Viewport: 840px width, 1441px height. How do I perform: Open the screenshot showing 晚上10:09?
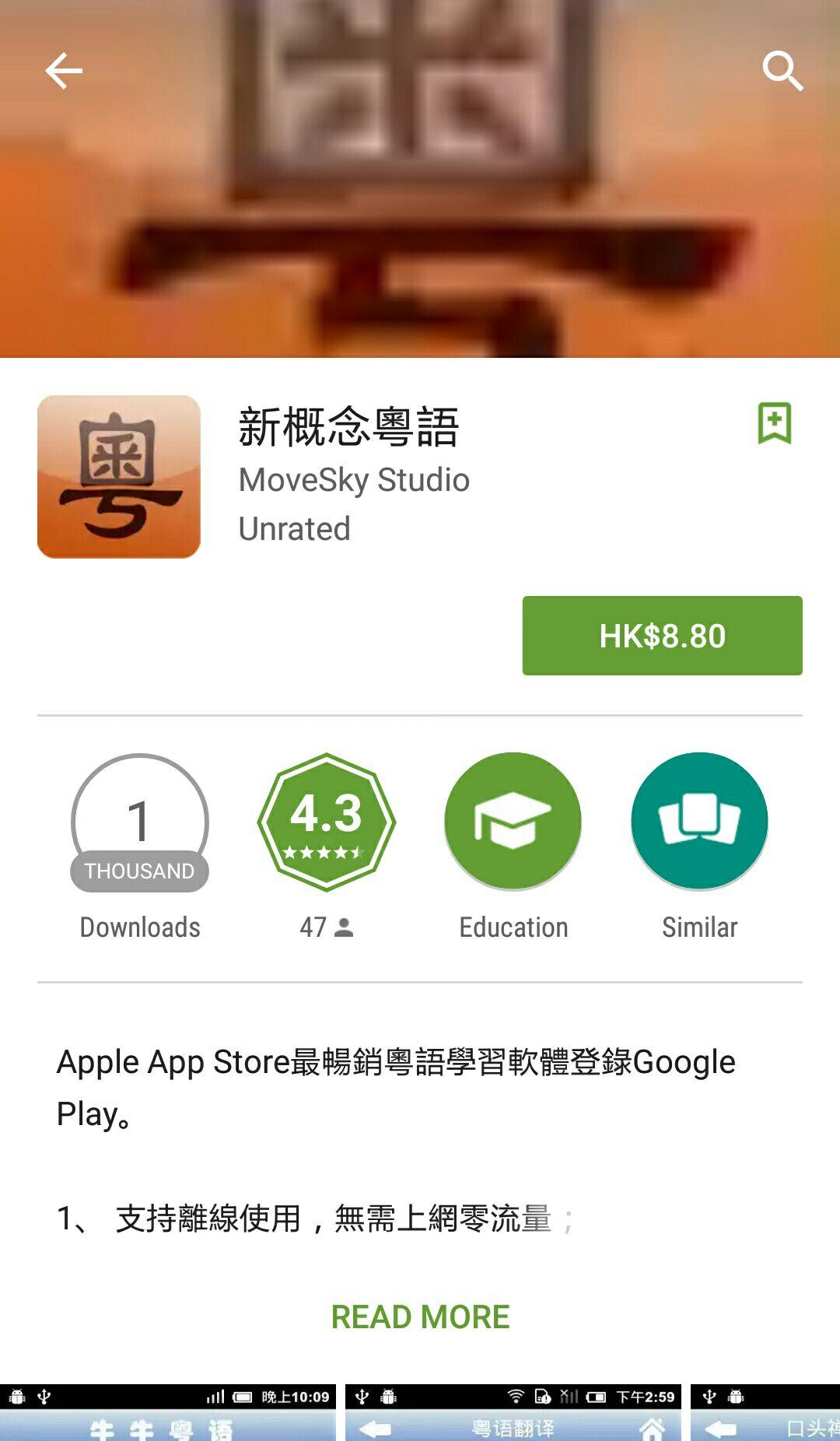point(168,1412)
